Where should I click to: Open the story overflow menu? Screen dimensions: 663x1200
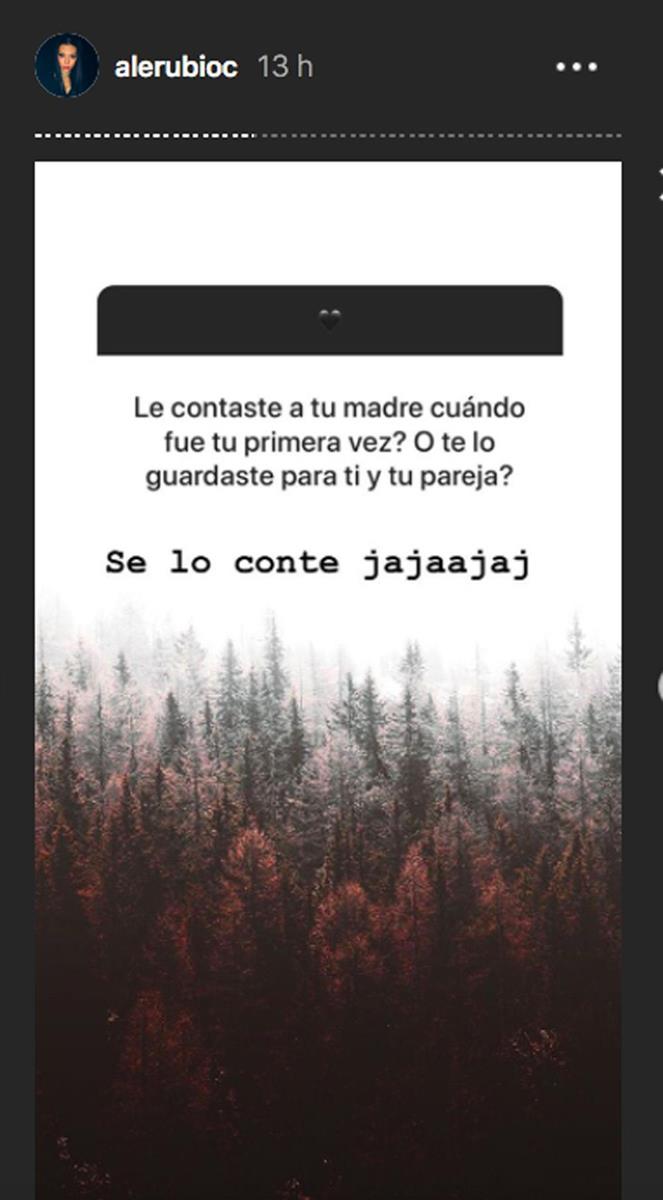tap(575, 67)
